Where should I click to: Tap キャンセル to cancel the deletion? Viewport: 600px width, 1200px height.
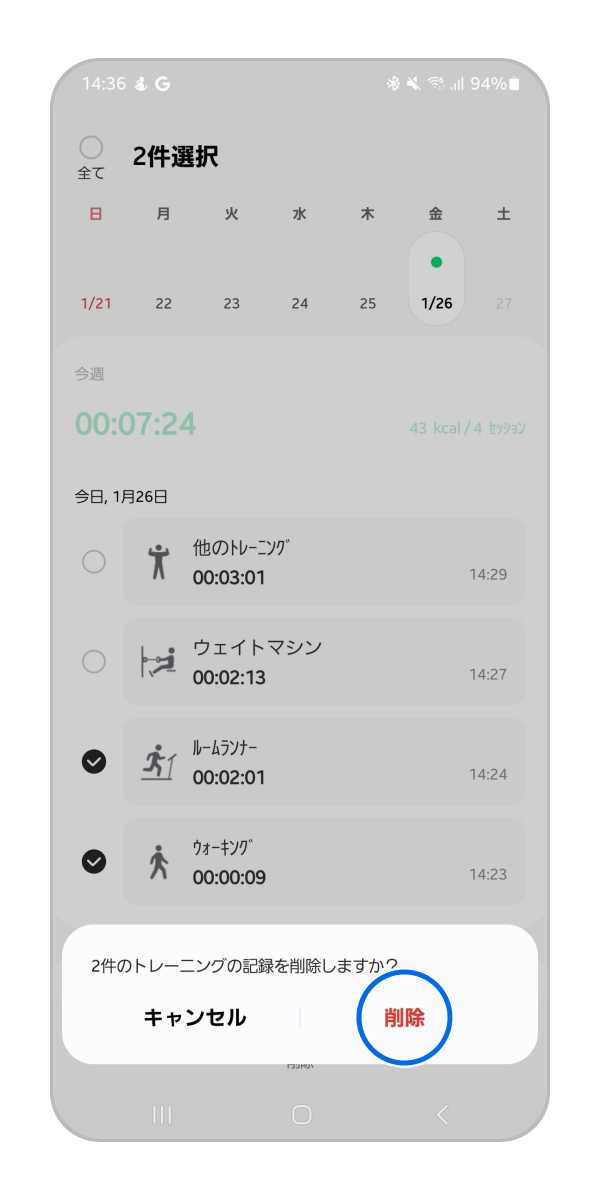(195, 1018)
